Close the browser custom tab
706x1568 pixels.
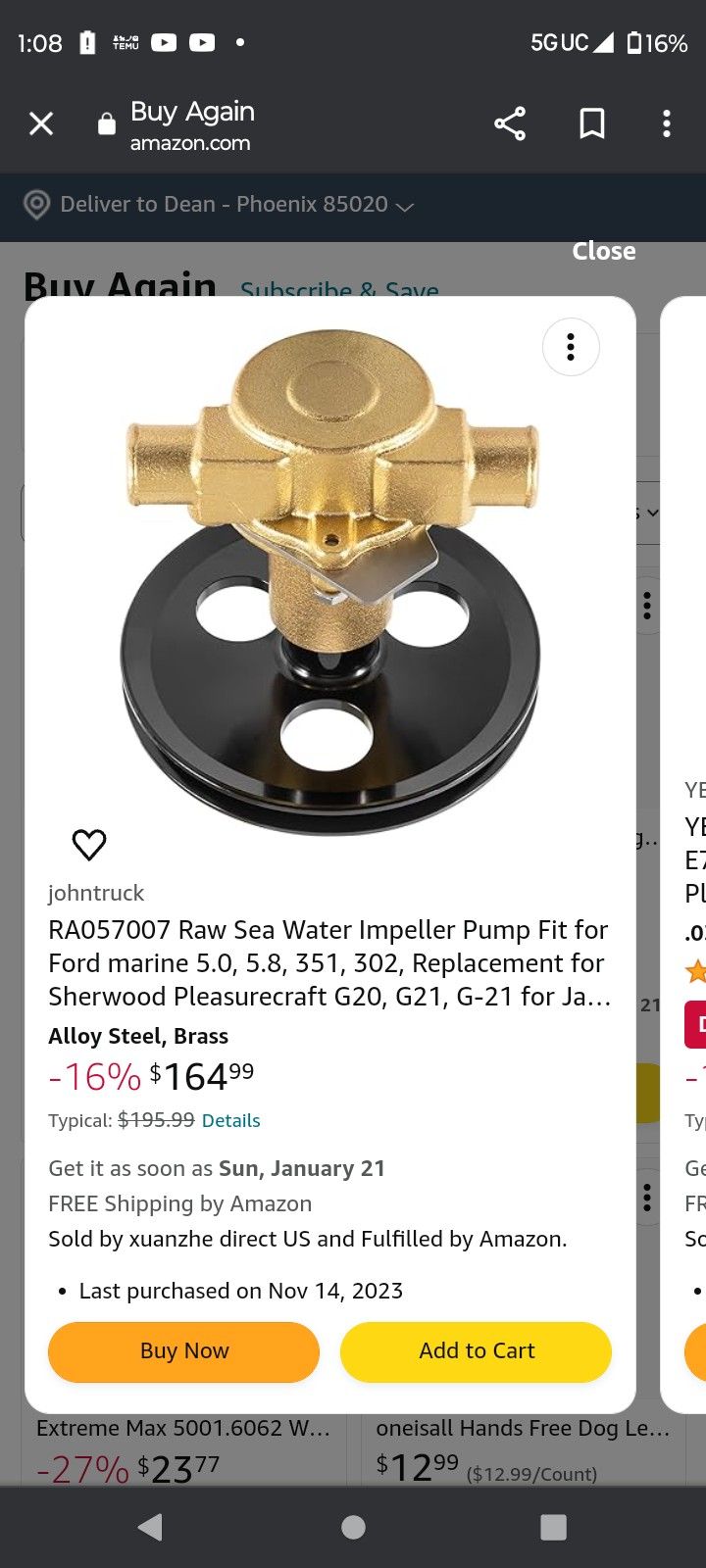pos(41,123)
